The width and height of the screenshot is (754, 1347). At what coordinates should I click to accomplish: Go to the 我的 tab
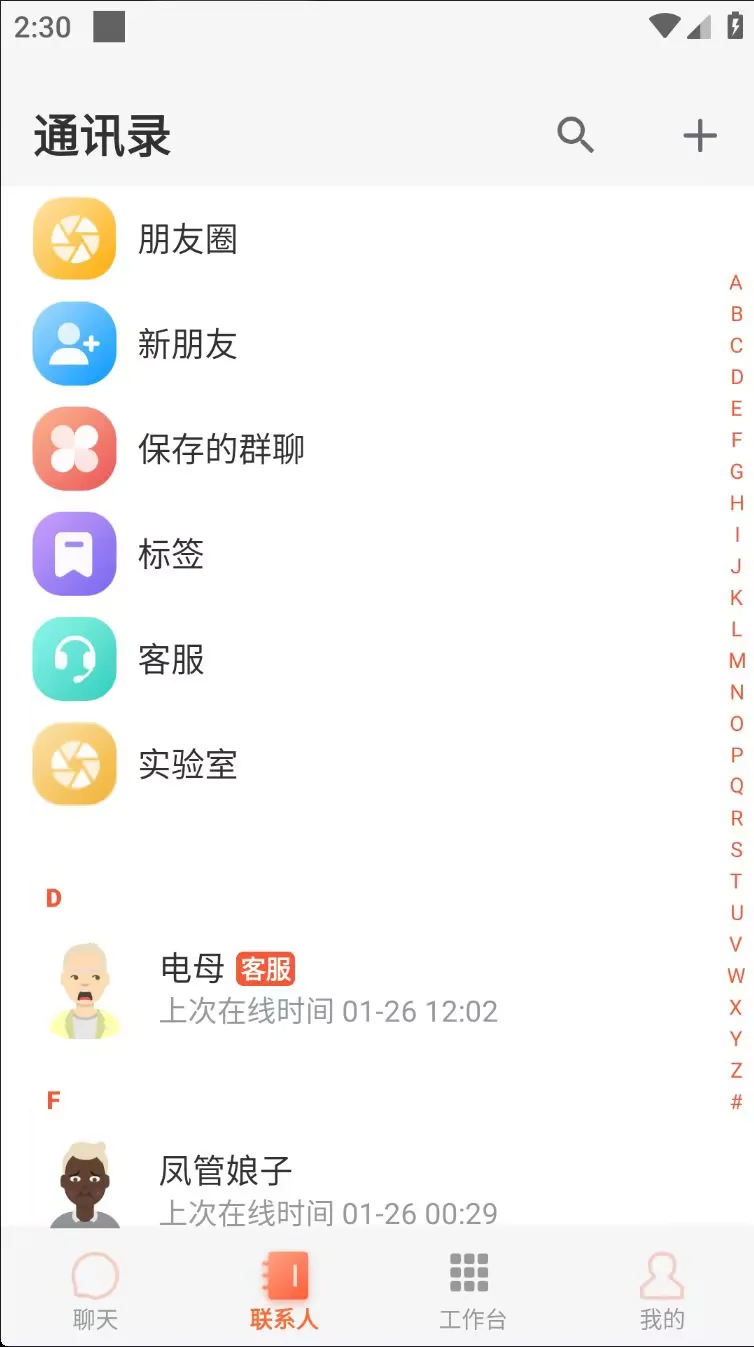point(661,1290)
